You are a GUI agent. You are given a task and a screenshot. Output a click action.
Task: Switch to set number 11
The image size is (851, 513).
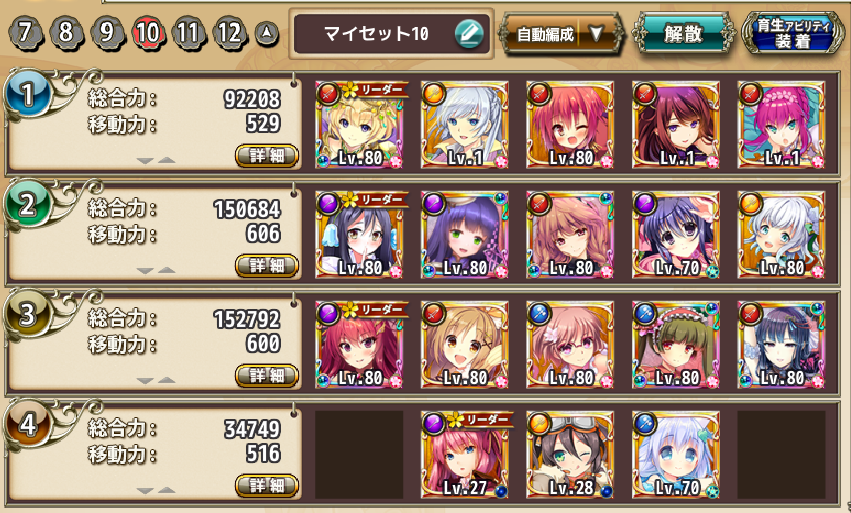point(187,34)
